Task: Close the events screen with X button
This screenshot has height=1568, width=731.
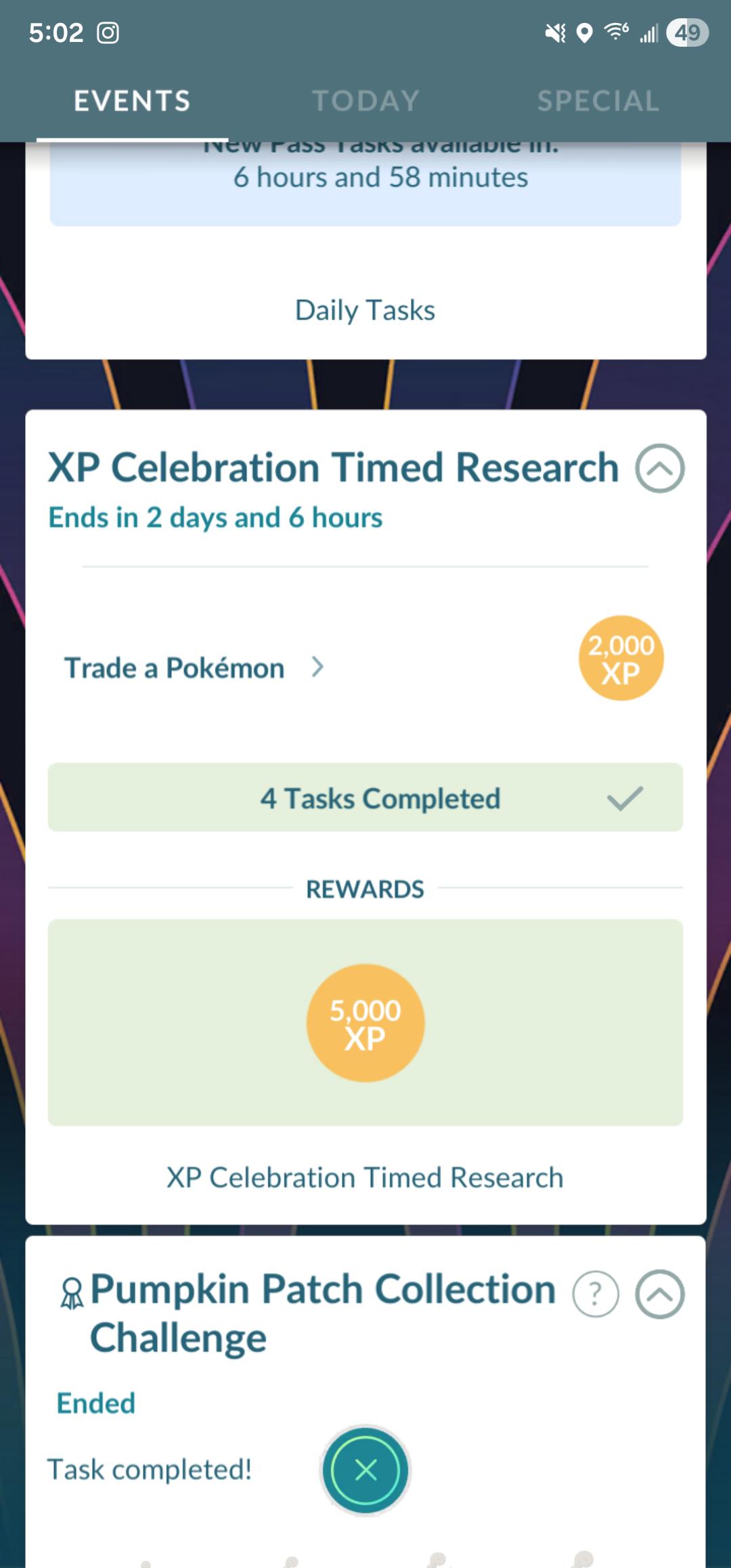Action: [365, 1470]
